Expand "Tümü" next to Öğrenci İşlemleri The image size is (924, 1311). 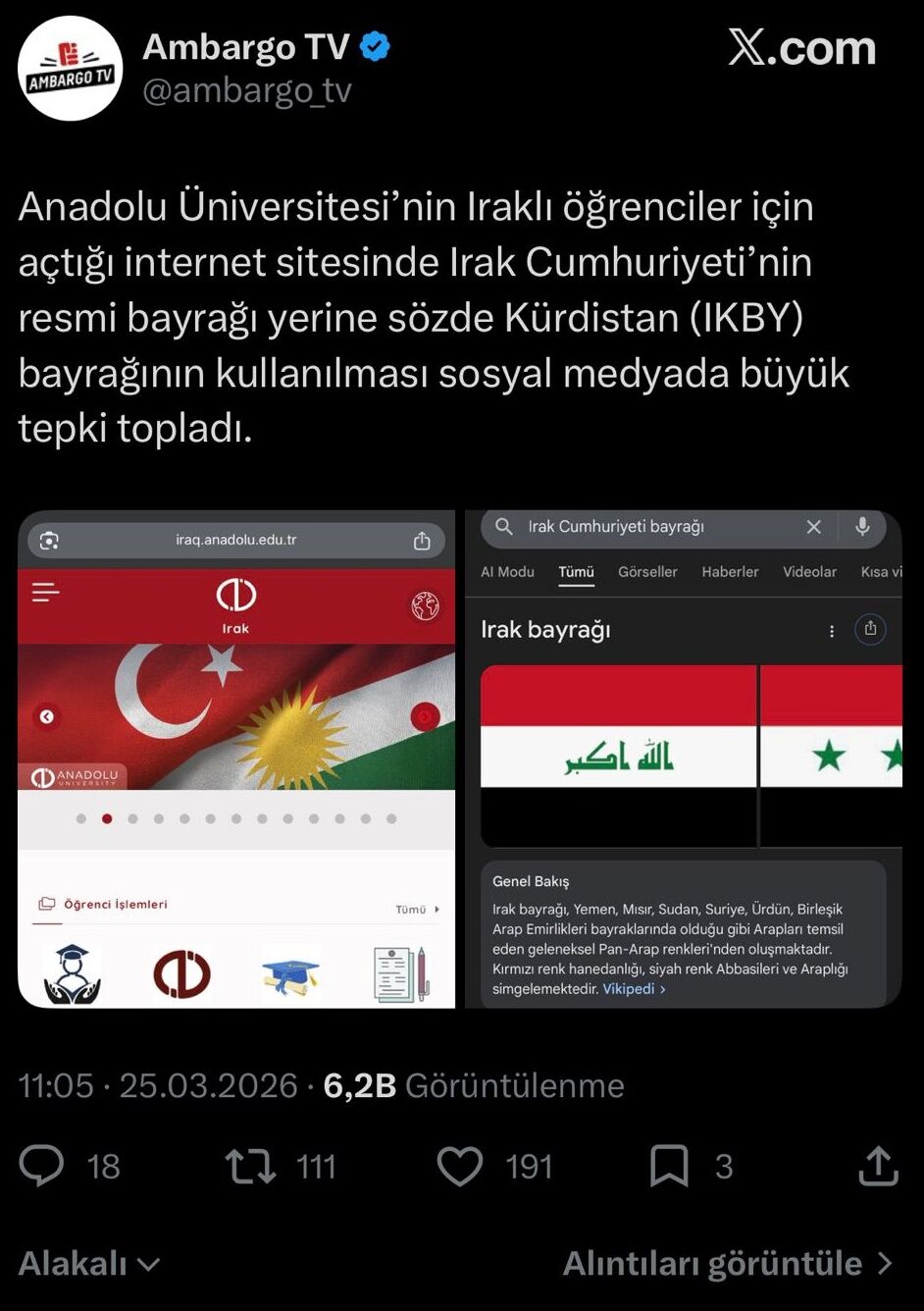413,910
